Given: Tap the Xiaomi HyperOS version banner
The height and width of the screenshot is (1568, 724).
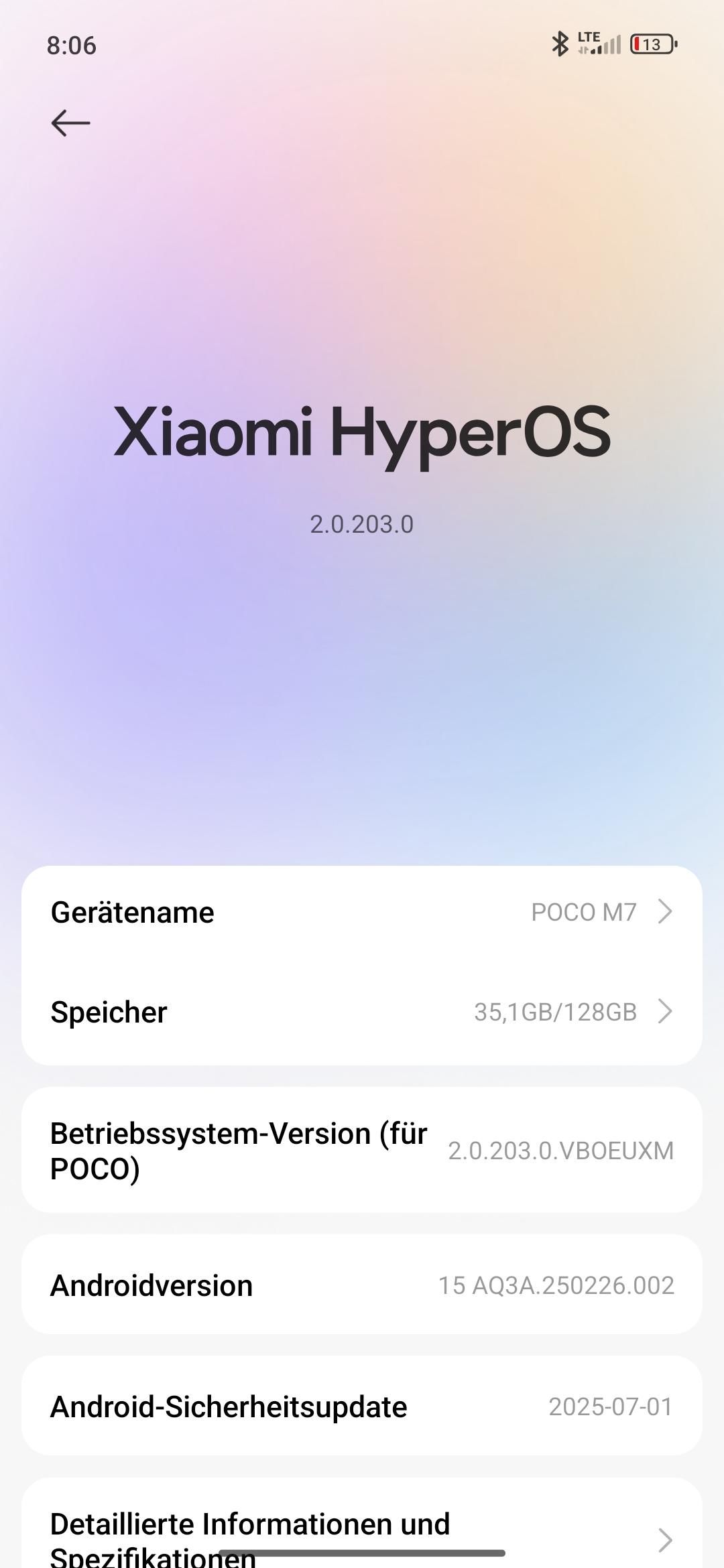Looking at the screenshot, I should 362,469.
